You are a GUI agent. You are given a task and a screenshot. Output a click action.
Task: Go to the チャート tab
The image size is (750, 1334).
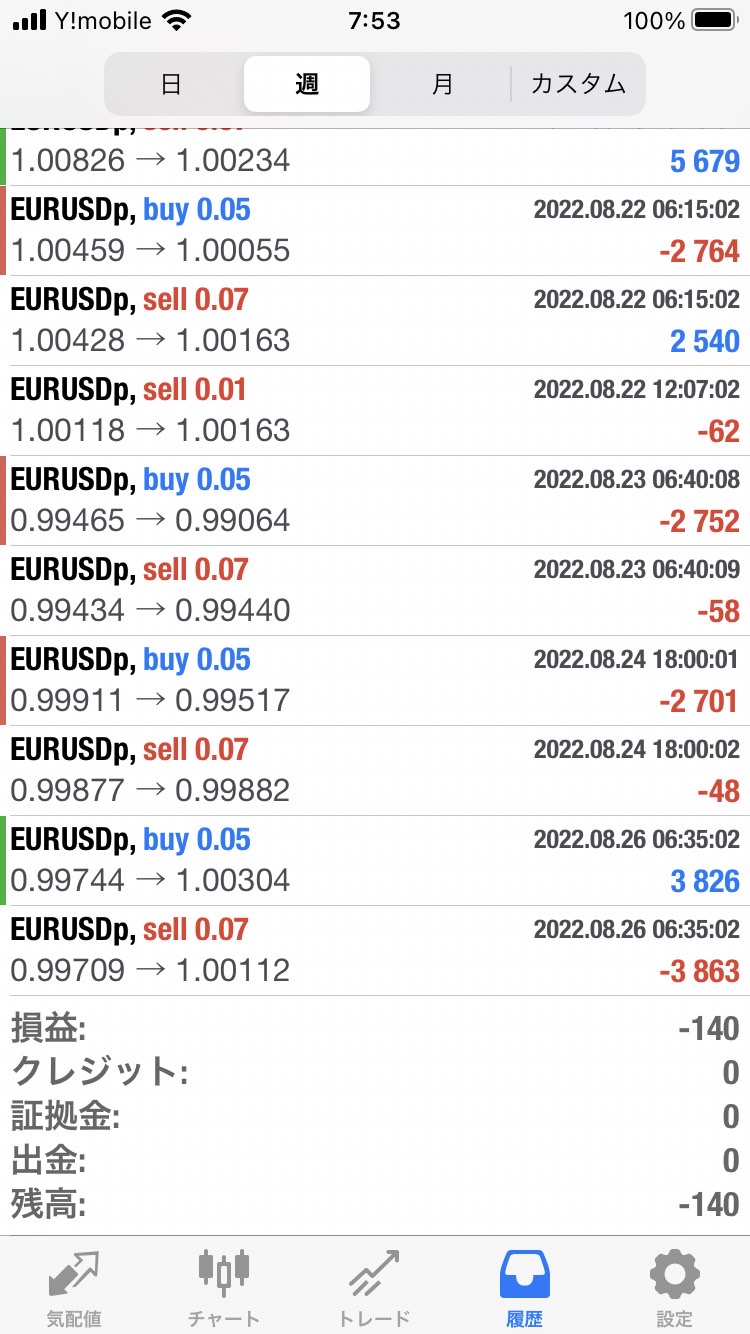[224, 1286]
